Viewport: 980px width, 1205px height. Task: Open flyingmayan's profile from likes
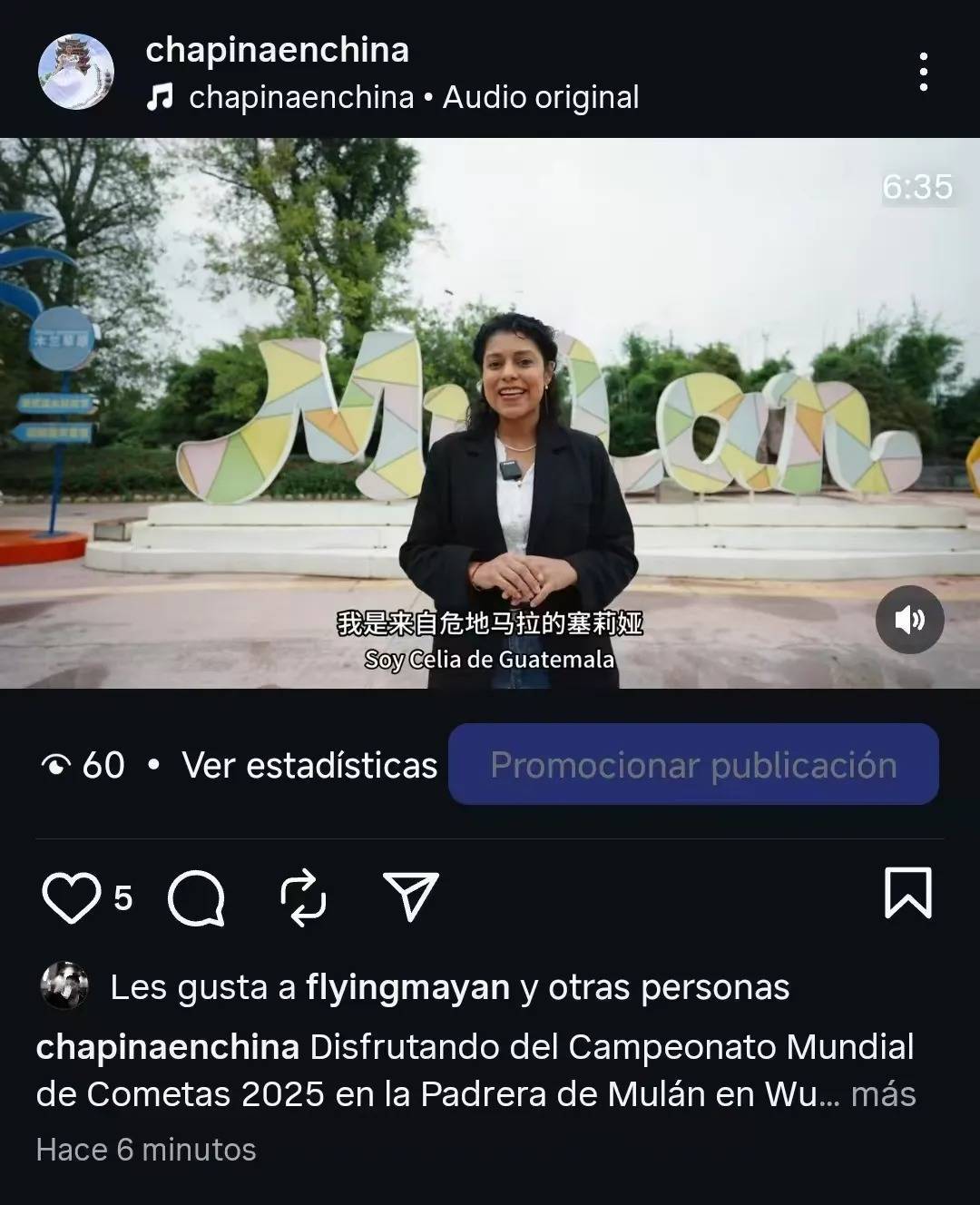[x=407, y=987]
